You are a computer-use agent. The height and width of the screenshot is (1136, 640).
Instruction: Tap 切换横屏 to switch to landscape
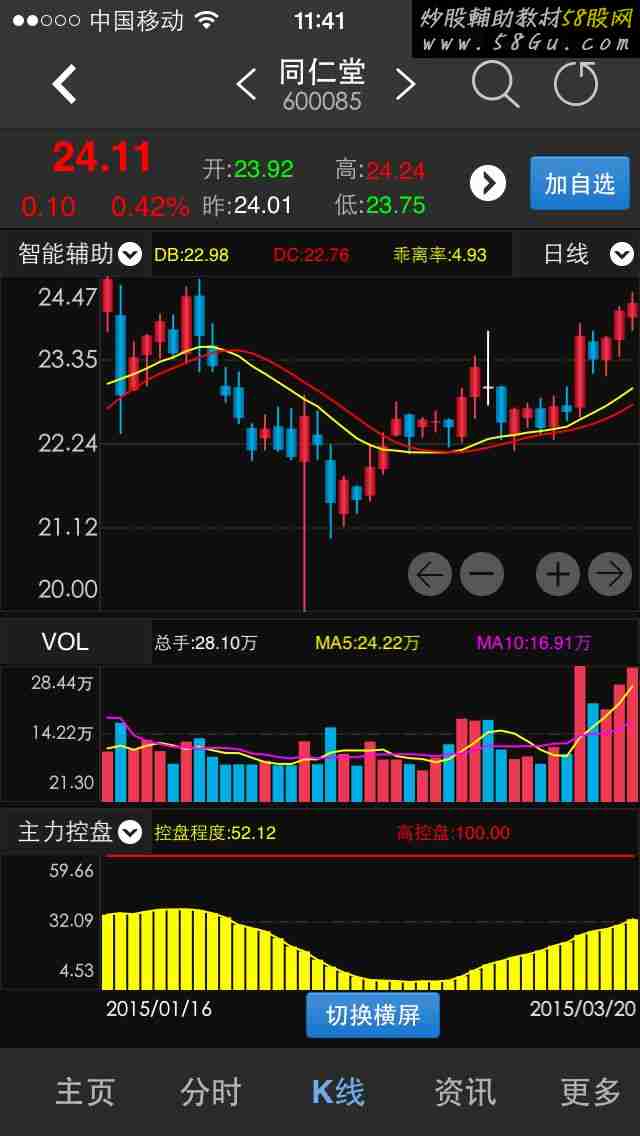[371, 1015]
